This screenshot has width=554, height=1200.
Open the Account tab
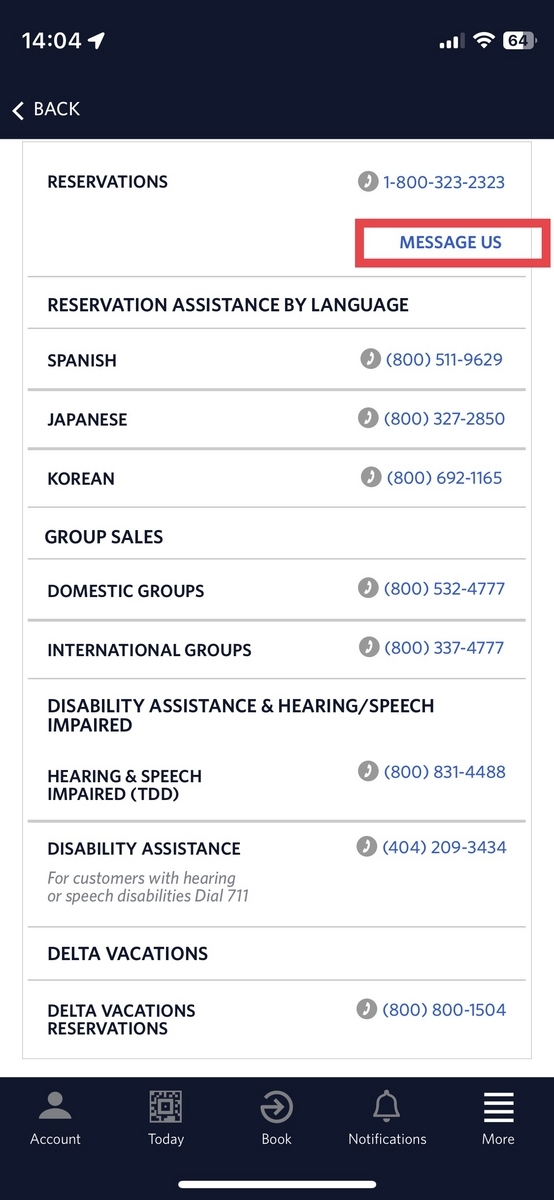click(55, 1118)
